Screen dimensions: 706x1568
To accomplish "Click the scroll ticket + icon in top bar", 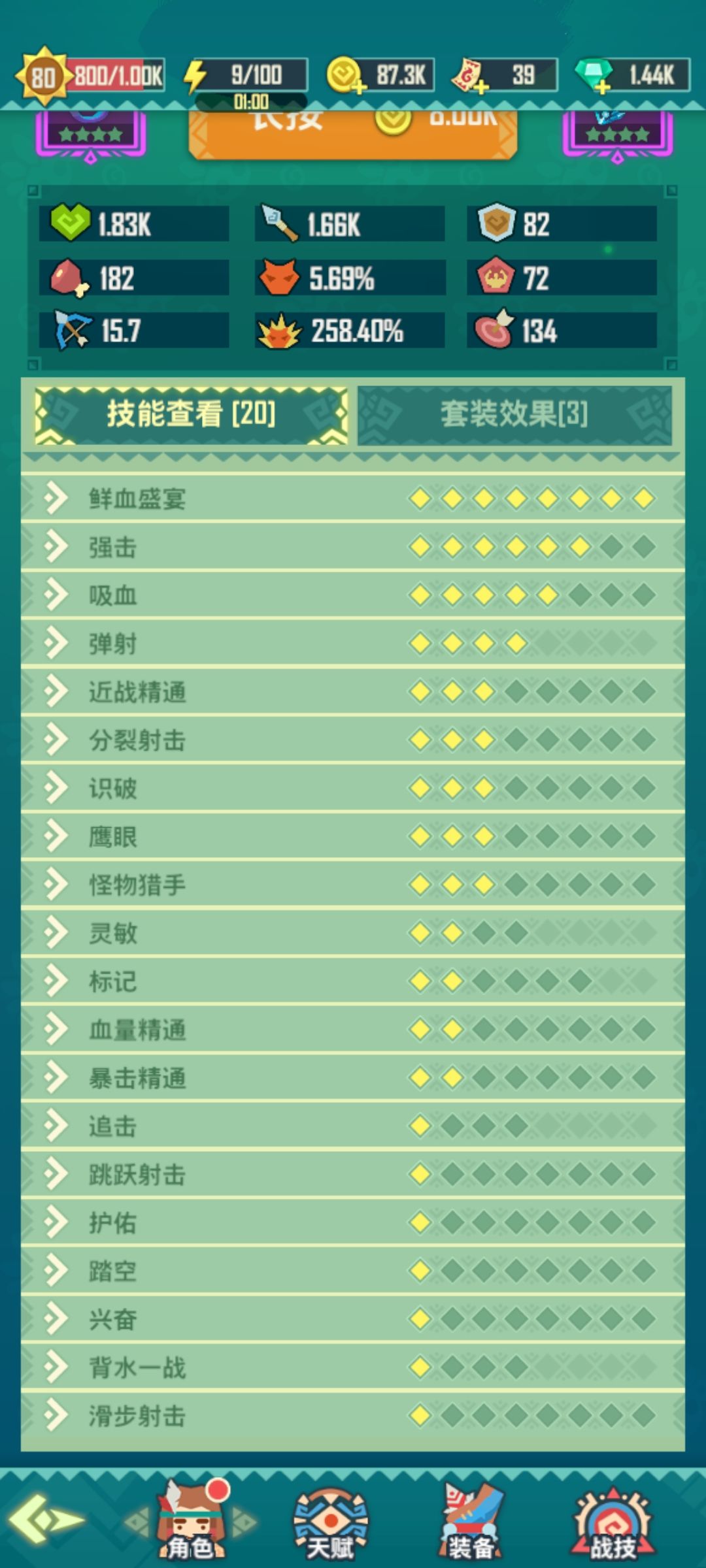I will [x=482, y=88].
